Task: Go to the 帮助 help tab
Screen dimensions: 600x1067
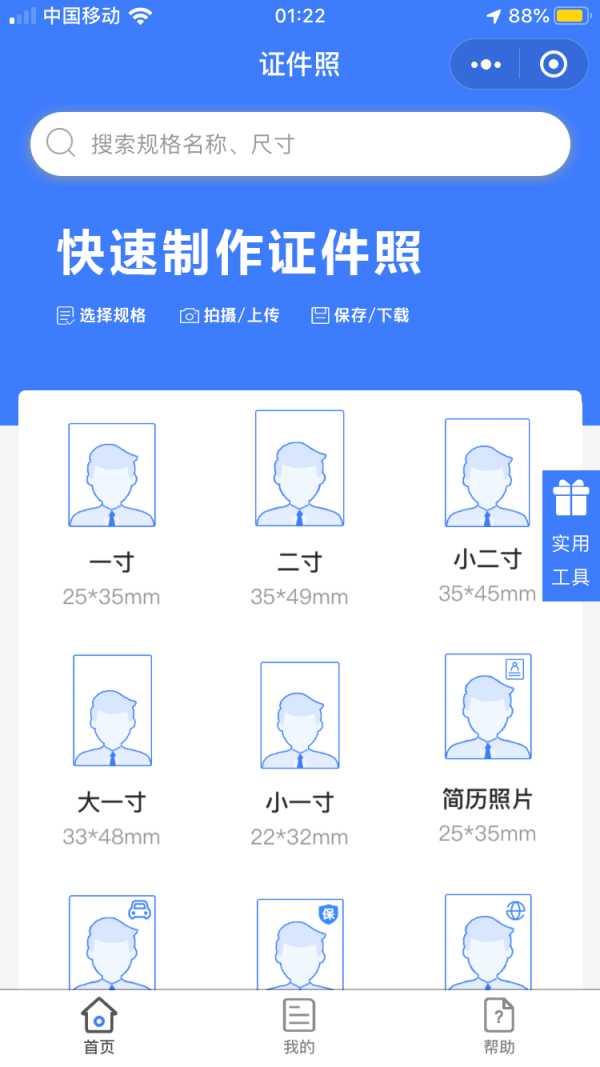Action: point(499,1027)
